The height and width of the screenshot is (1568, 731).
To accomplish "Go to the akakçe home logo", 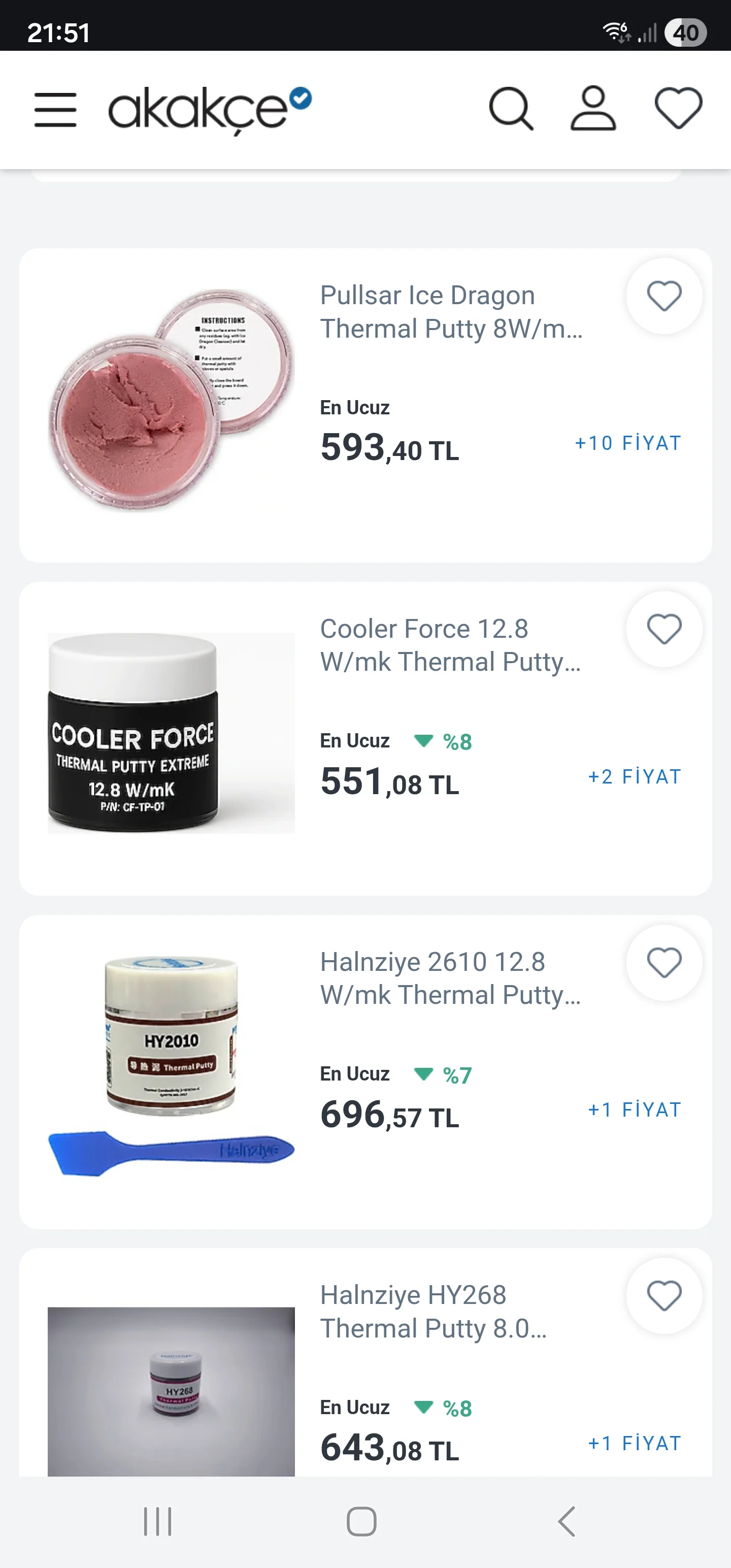I will point(209,109).
